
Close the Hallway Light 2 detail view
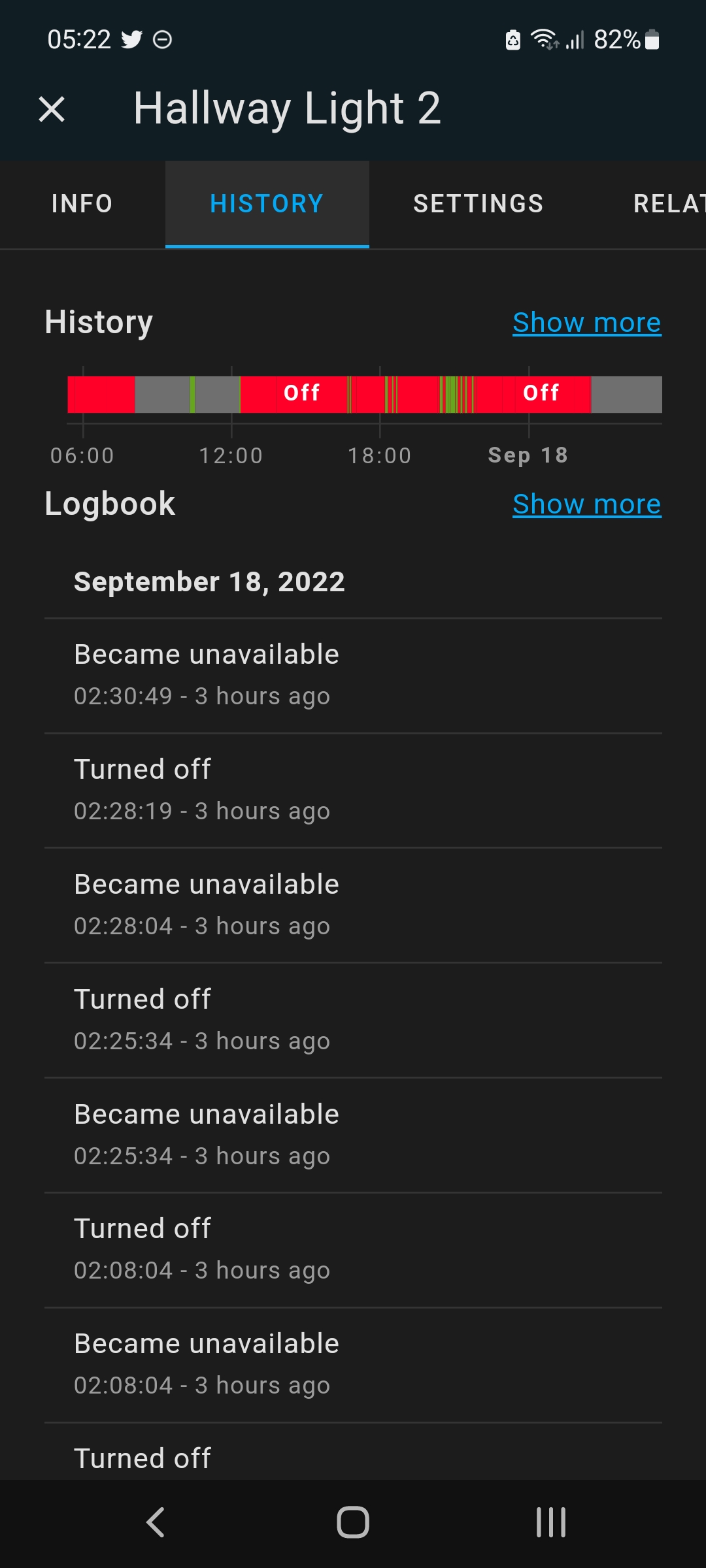coord(52,108)
